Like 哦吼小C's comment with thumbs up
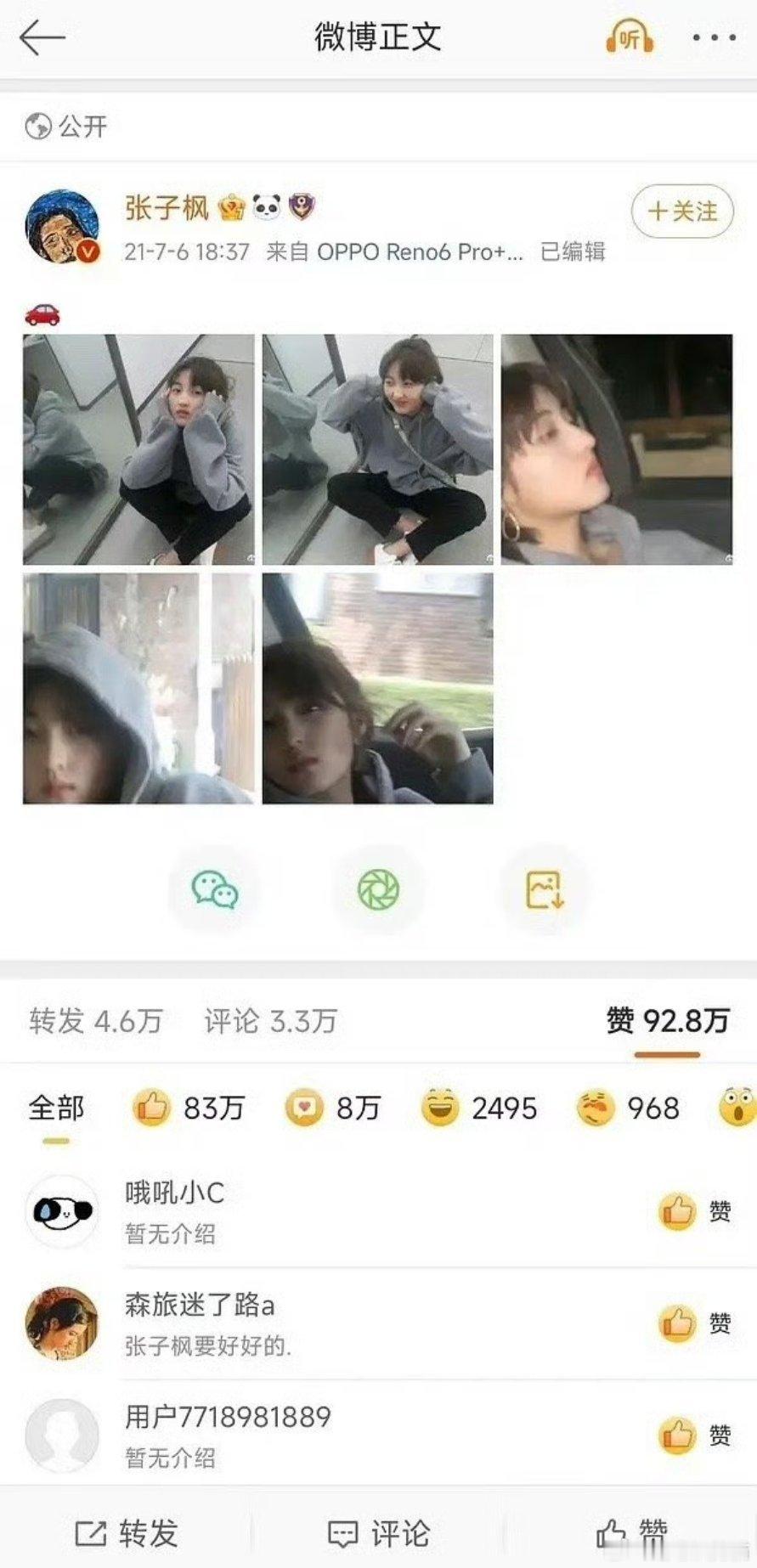Image resolution: width=757 pixels, height=1568 pixels. point(697,1212)
